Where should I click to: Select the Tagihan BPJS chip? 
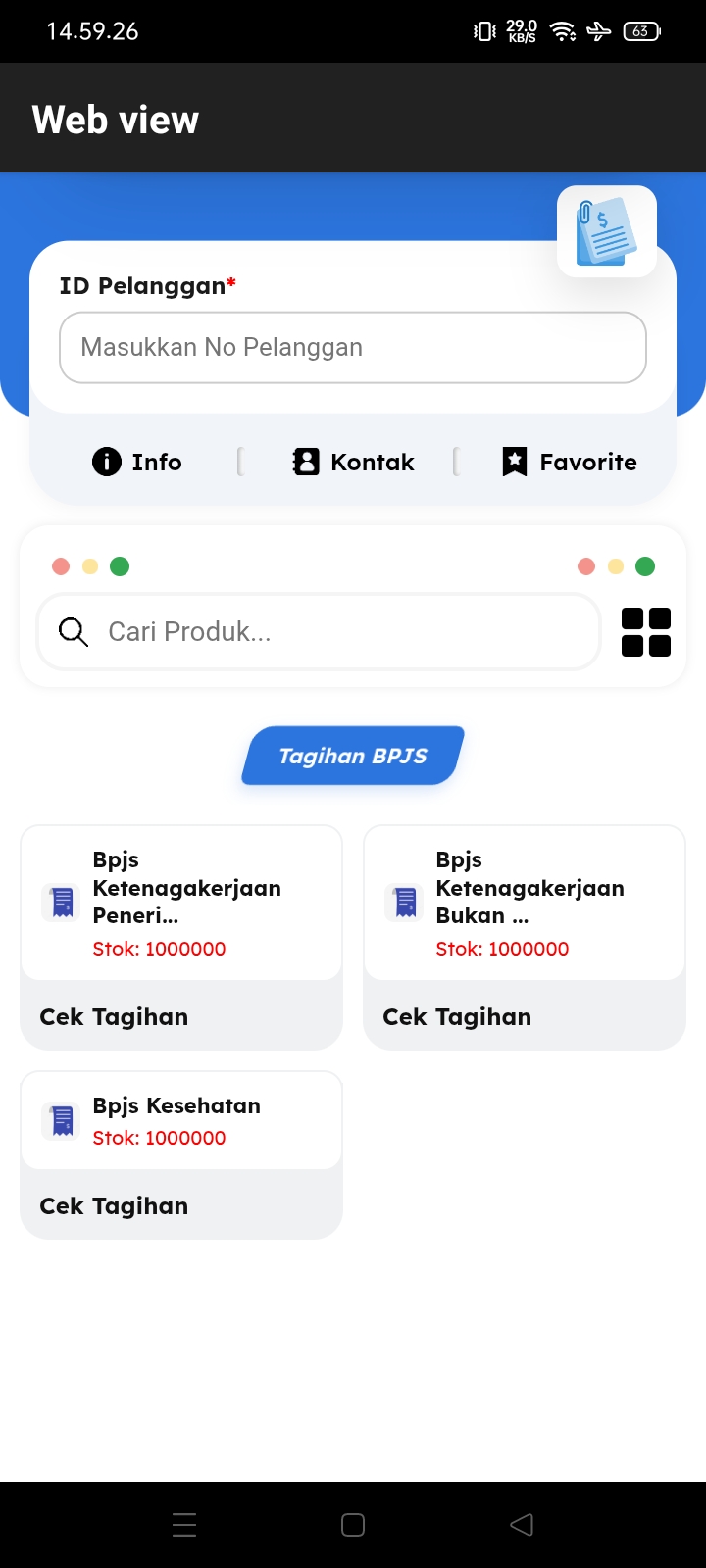[353, 756]
